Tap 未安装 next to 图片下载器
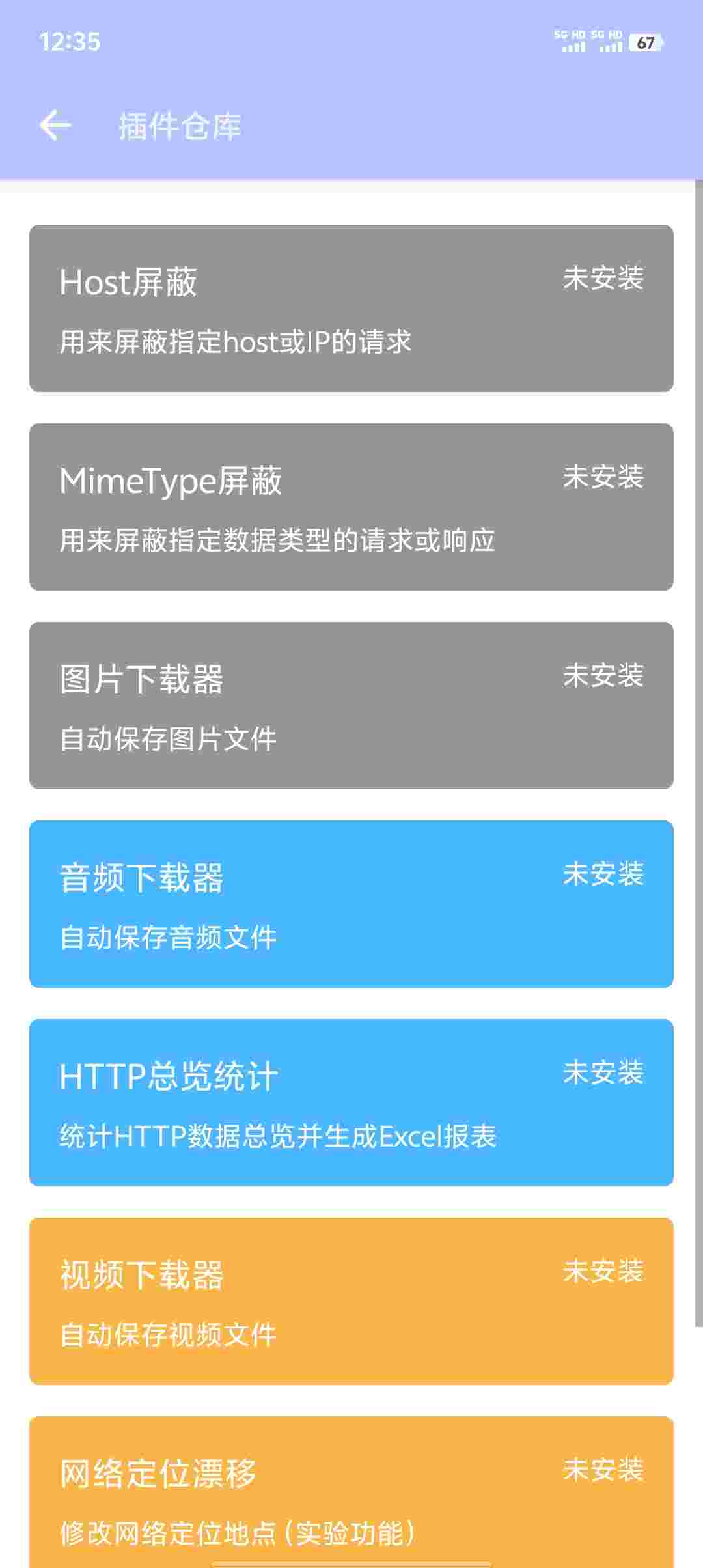 point(604,677)
